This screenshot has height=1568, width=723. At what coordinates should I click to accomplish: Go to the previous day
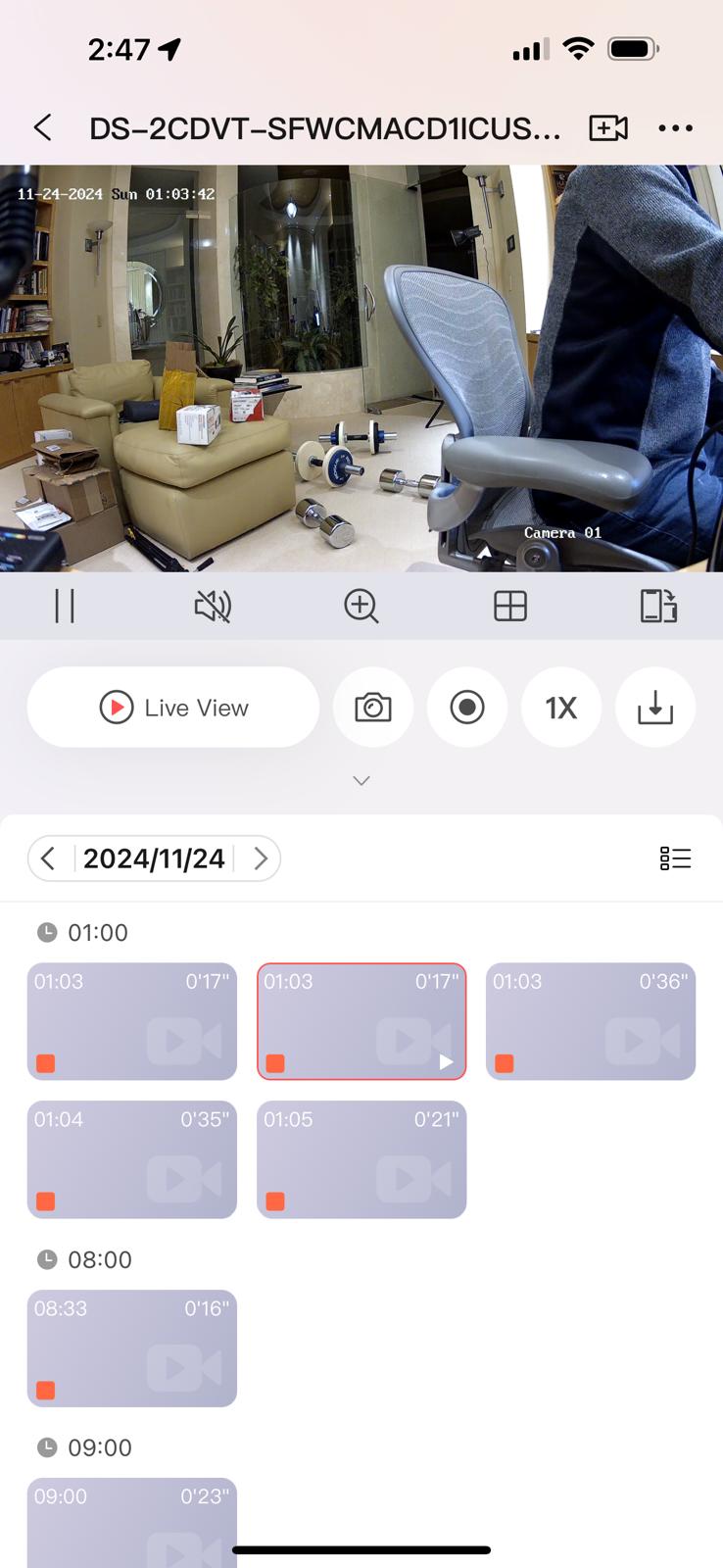[x=48, y=858]
